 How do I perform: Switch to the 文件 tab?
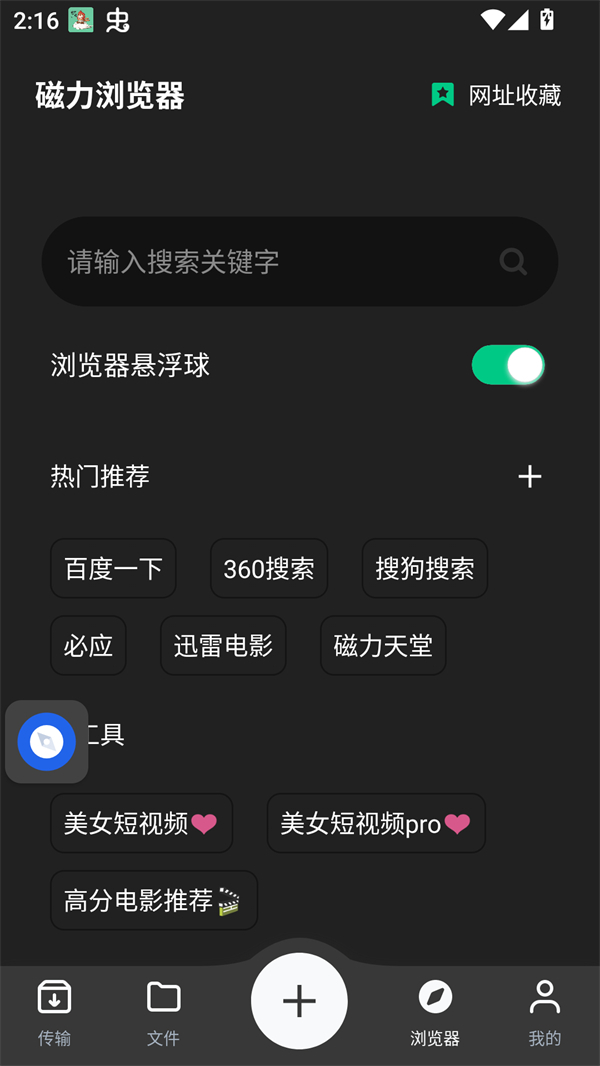(163, 1012)
